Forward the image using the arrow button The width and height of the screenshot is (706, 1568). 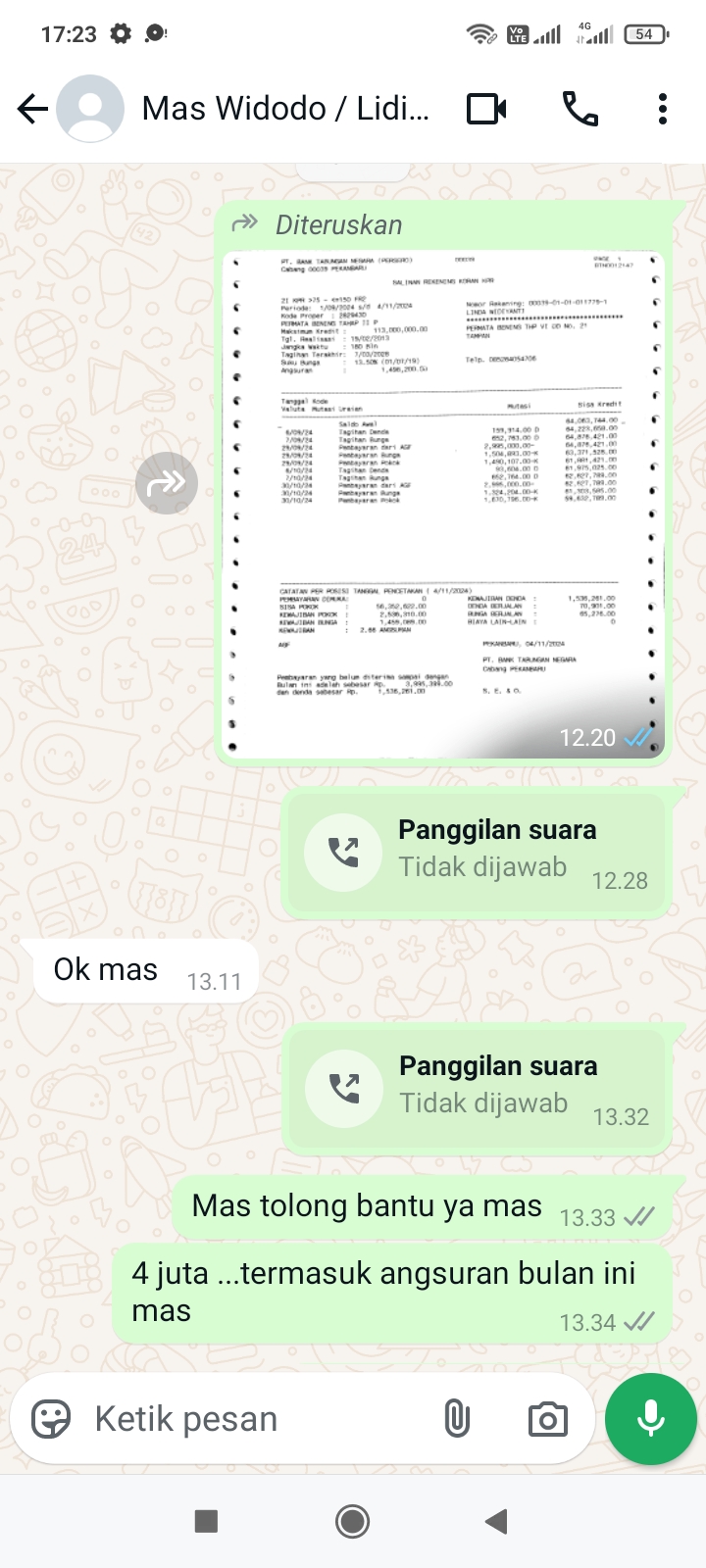(167, 483)
